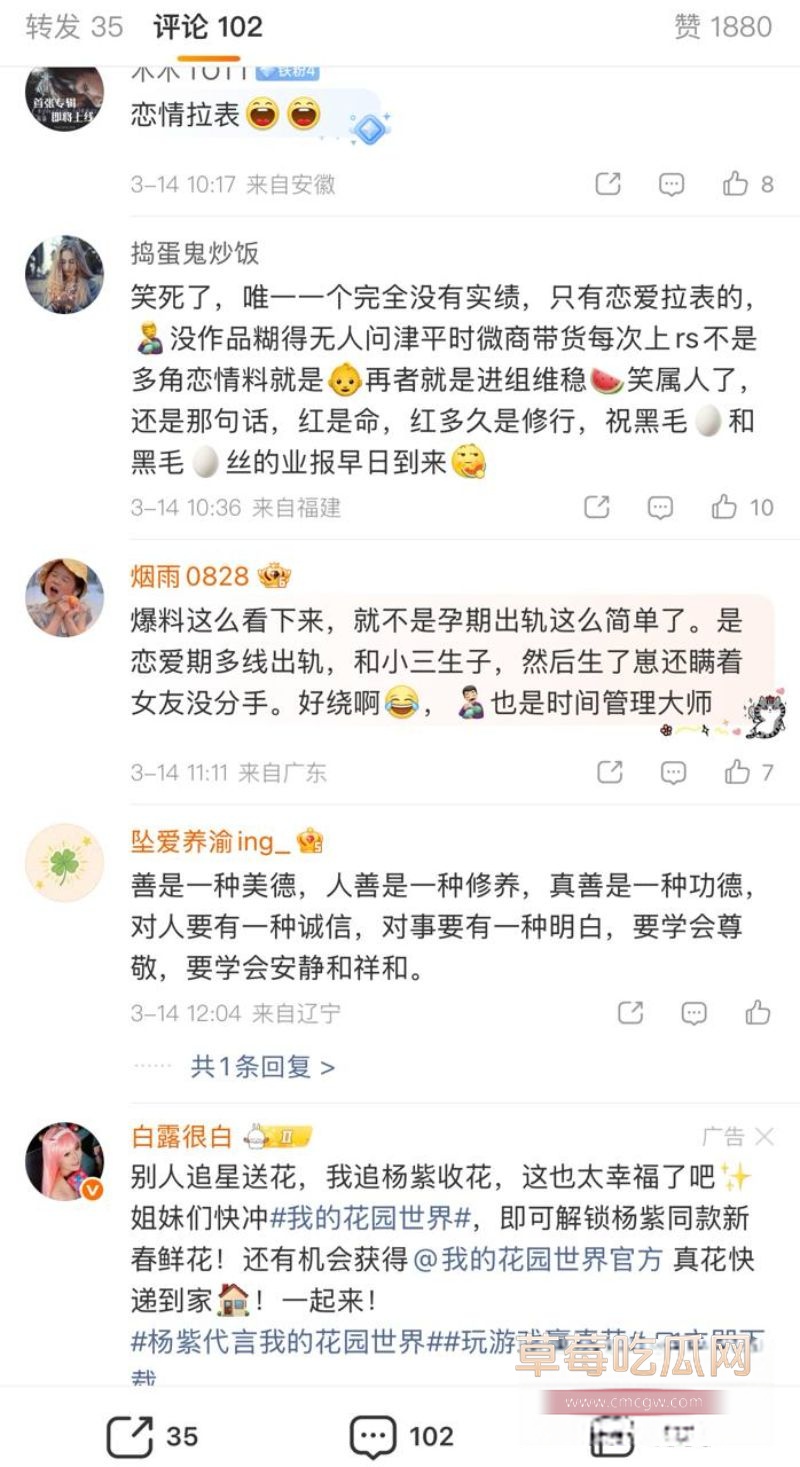The width and height of the screenshot is (800, 1467).
Task: Reply to the comment 恋情拉表
Action: tap(671, 184)
